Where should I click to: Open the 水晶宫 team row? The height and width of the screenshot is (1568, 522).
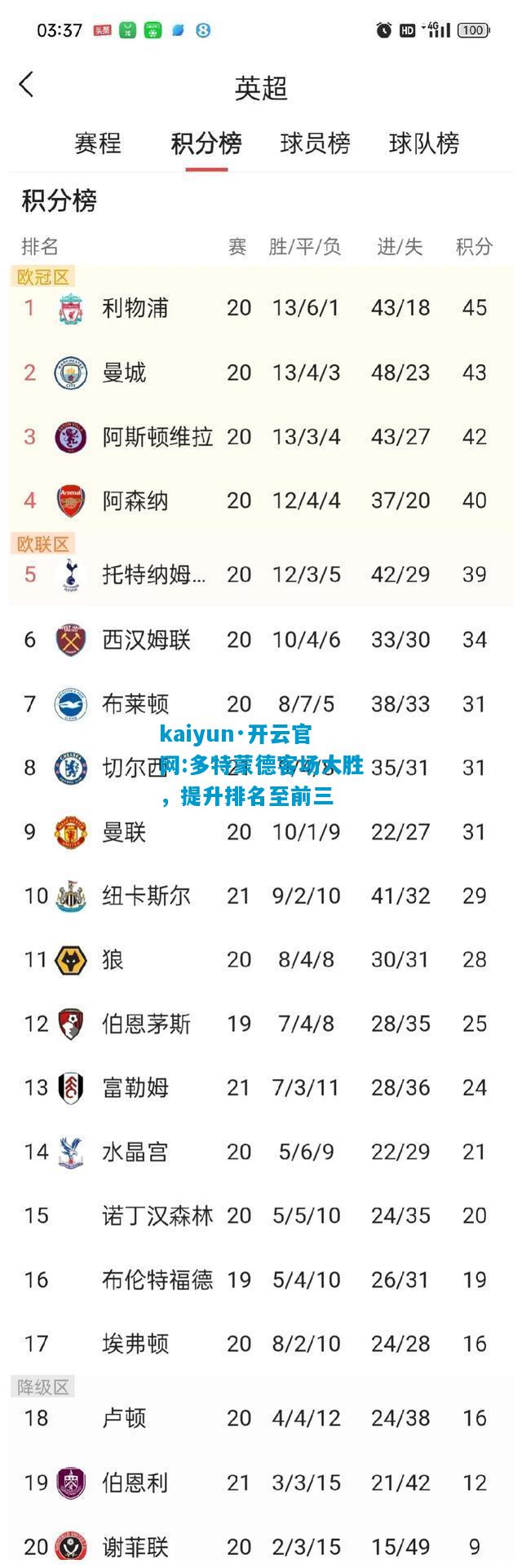[x=135, y=1152]
